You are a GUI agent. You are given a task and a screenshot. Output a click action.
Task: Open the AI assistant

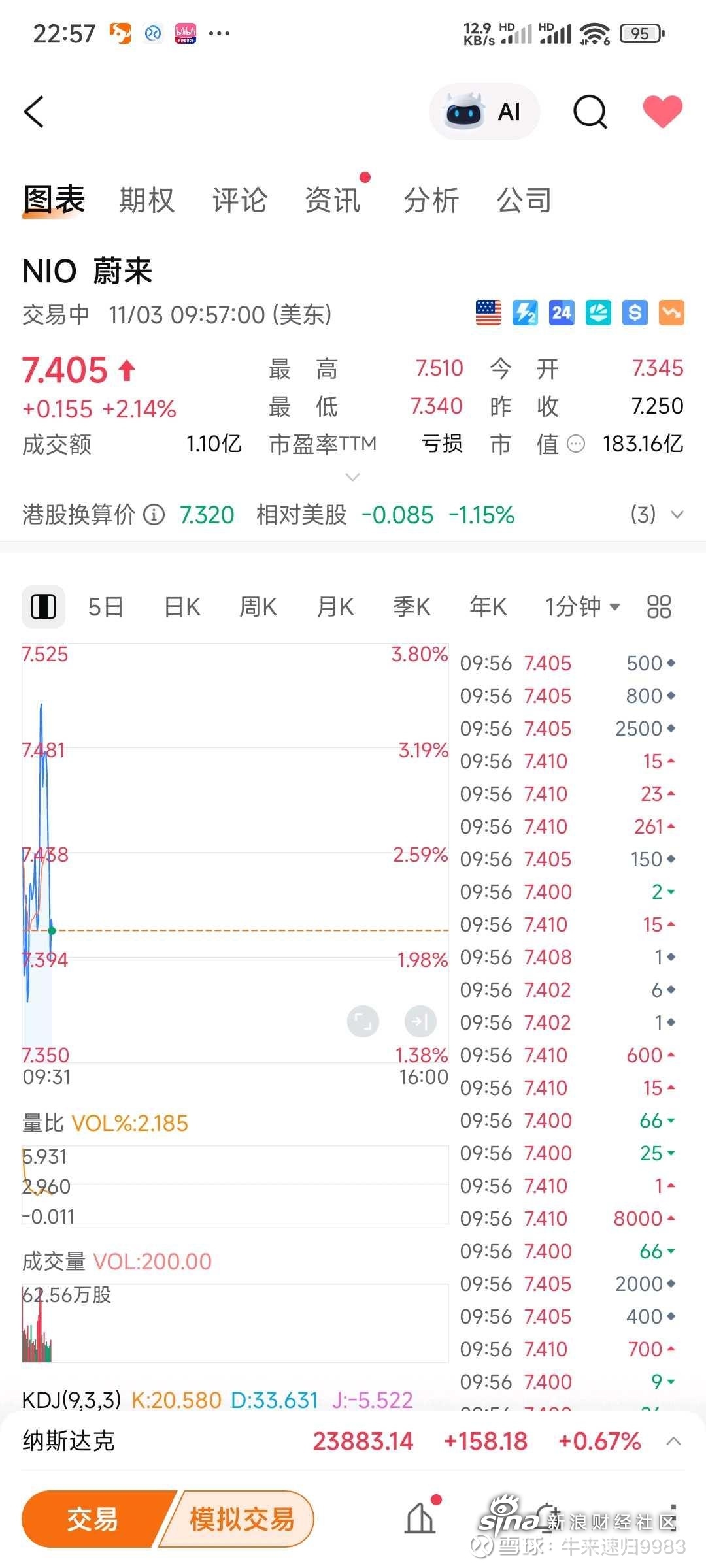[484, 112]
